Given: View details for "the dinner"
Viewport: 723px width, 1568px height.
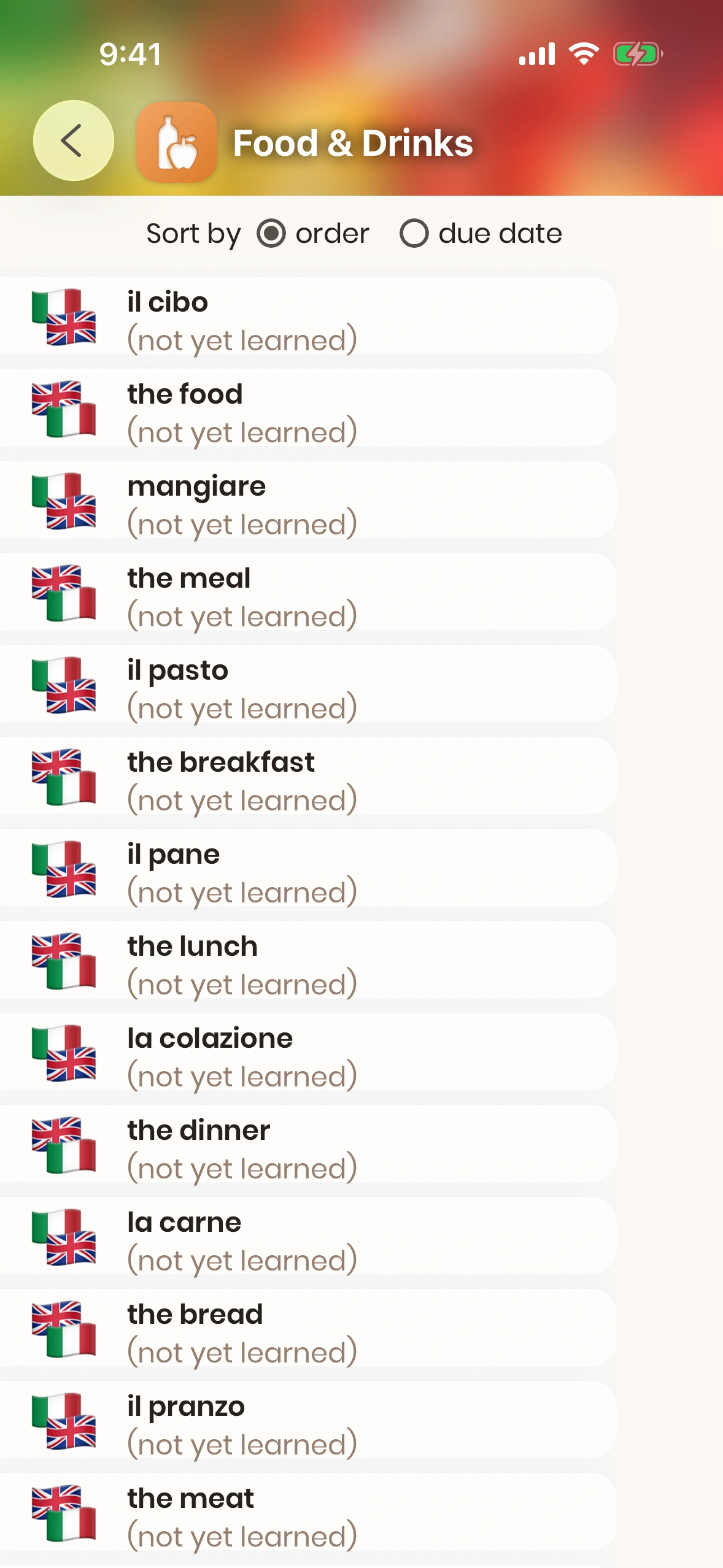Looking at the screenshot, I should coord(307,1145).
